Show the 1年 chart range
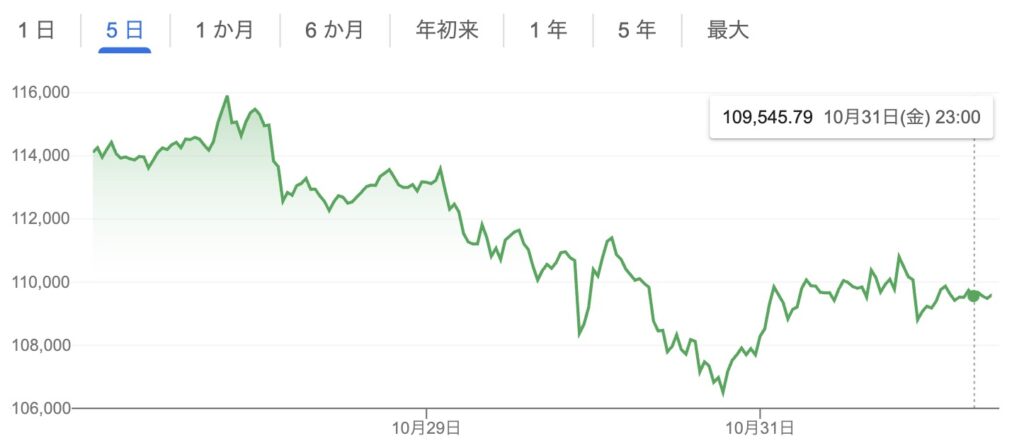This screenshot has height=448, width=1024. pos(548,30)
